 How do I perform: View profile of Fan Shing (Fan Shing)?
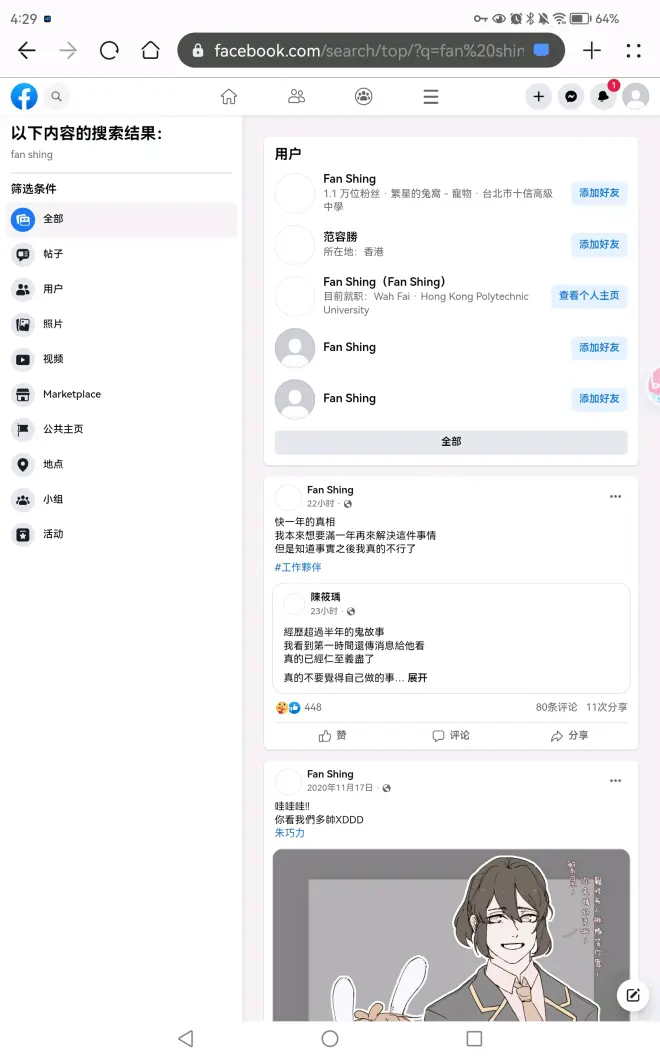click(x=589, y=296)
